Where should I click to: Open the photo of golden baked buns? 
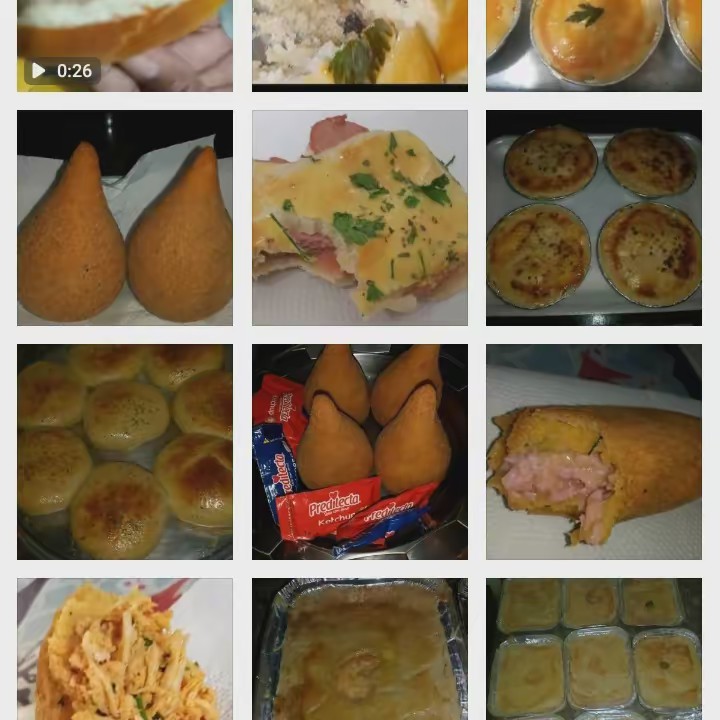click(x=125, y=452)
